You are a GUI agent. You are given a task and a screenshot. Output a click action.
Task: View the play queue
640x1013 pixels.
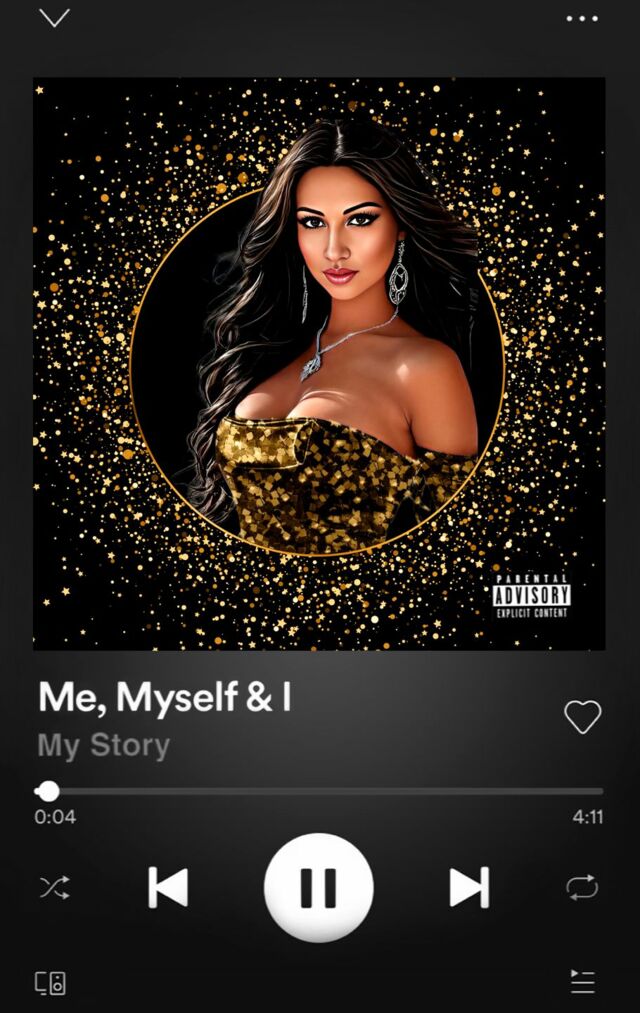click(x=582, y=982)
